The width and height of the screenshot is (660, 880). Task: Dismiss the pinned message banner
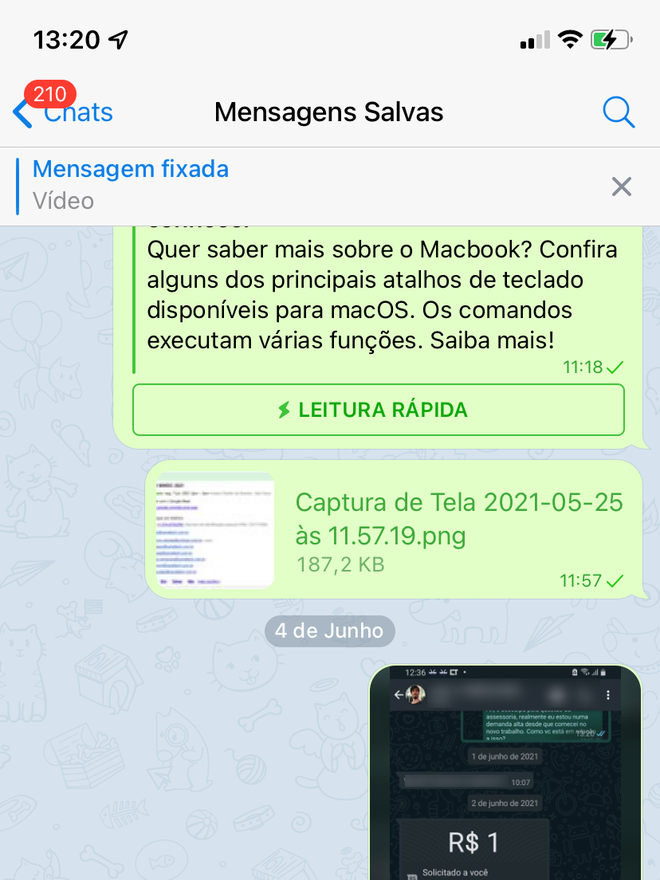click(x=621, y=186)
